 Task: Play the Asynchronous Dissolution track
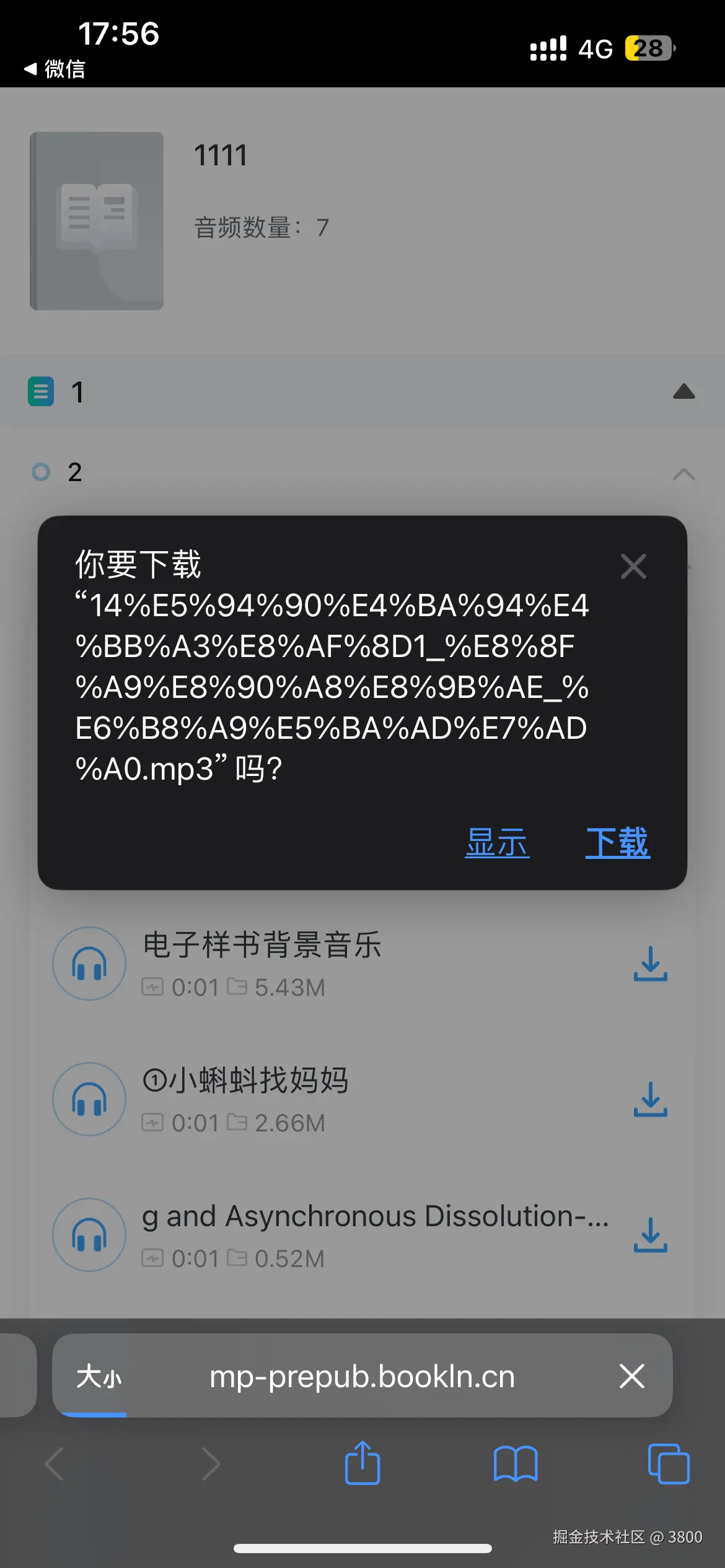tap(90, 1235)
